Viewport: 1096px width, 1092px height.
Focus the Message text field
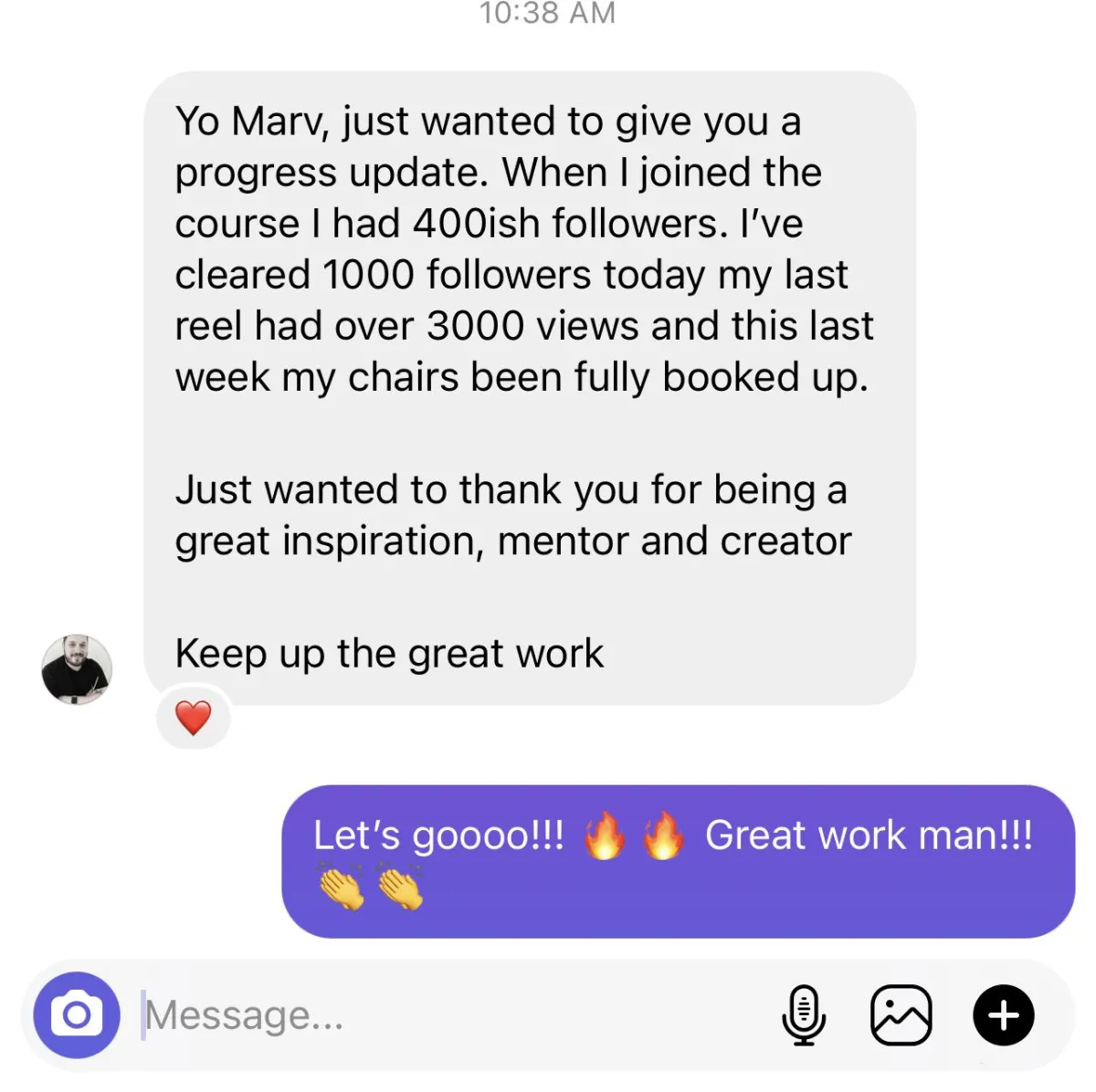[x=438, y=1014]
